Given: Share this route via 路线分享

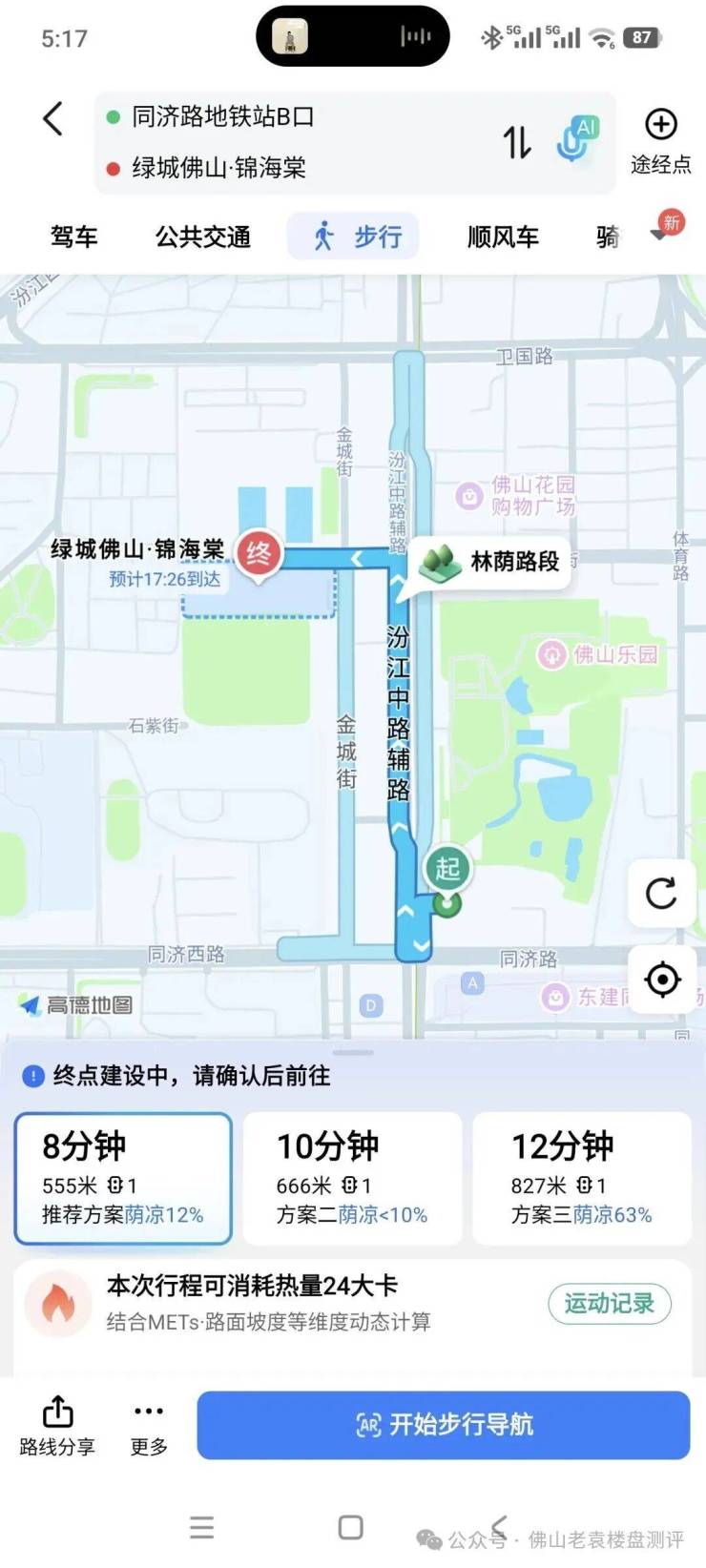Looking at the screenshot, I should tap(57, 1426).
